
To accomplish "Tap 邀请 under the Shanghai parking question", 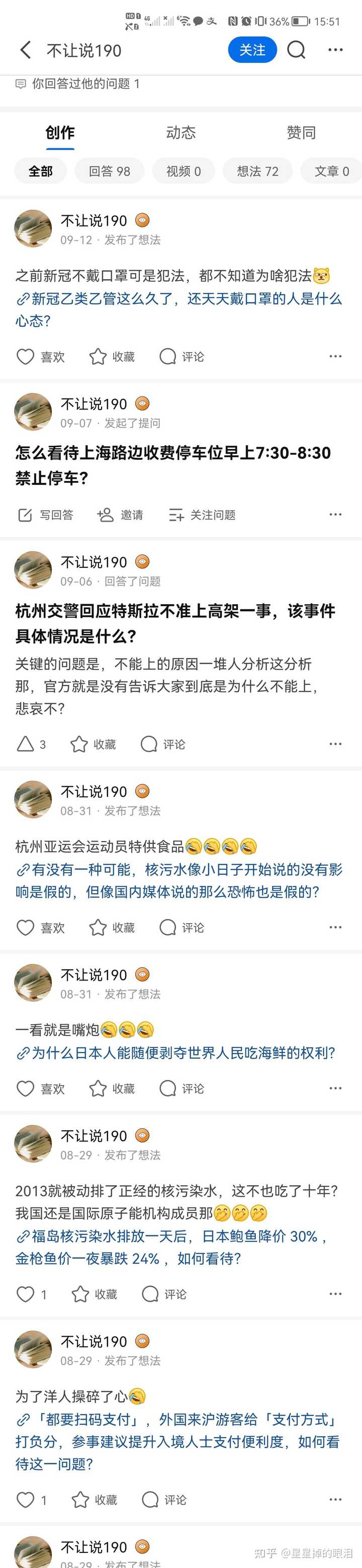I will click(120, 515).
